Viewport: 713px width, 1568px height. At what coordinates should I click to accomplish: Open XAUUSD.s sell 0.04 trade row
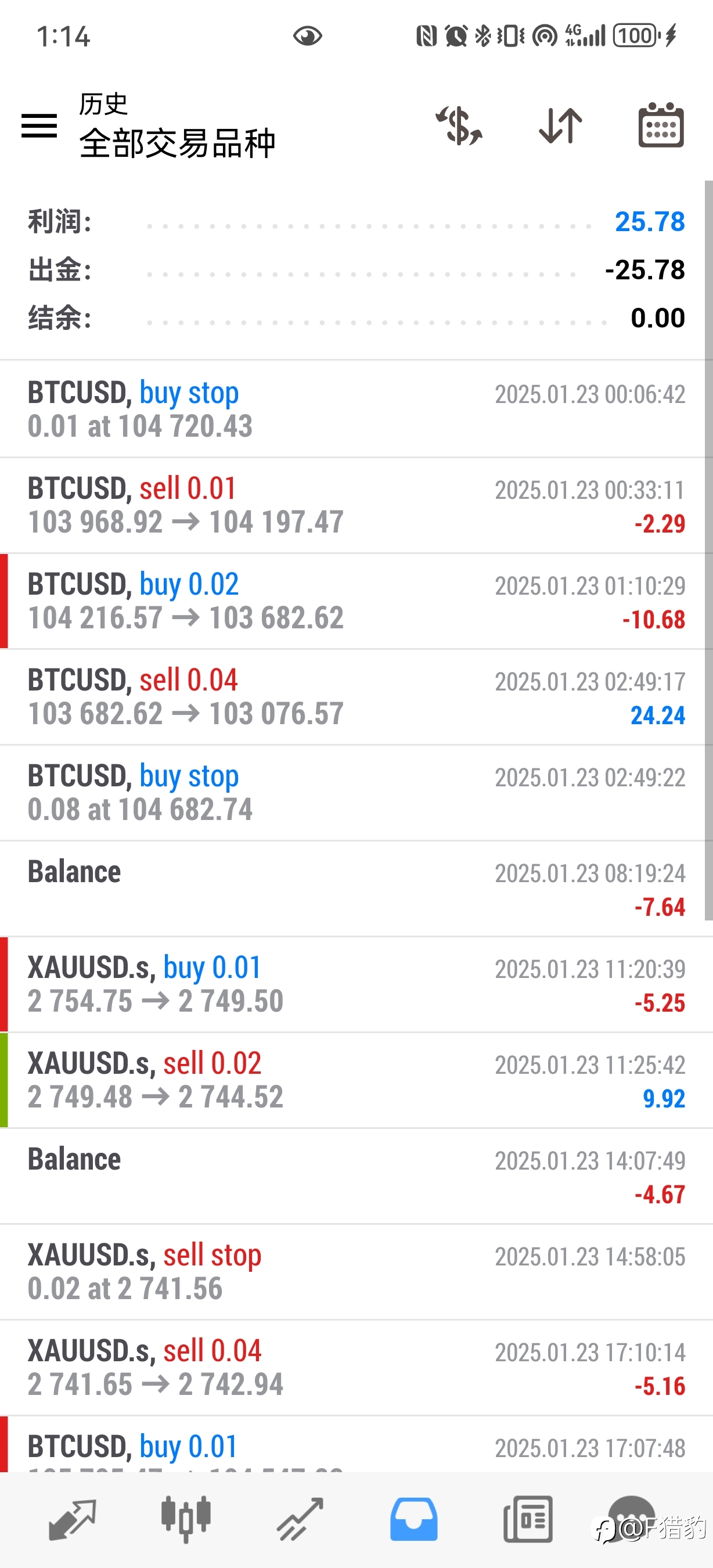[356, 1368]
